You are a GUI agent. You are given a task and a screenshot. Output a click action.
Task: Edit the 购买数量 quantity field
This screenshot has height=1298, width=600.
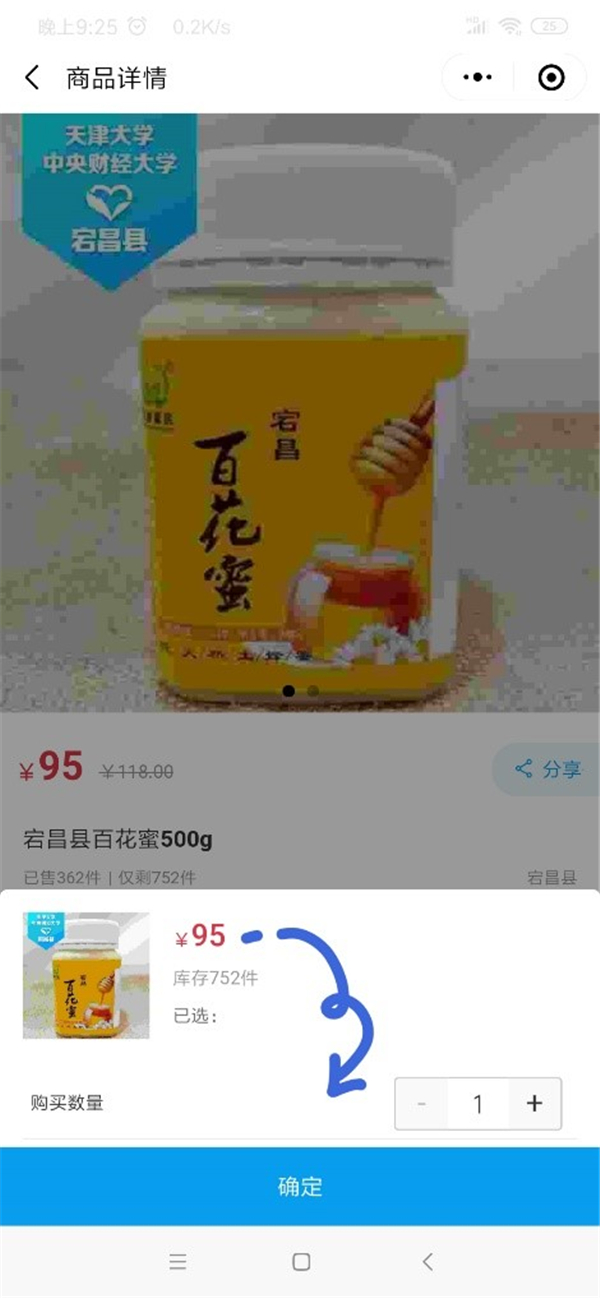click(x=478, y=1103)
